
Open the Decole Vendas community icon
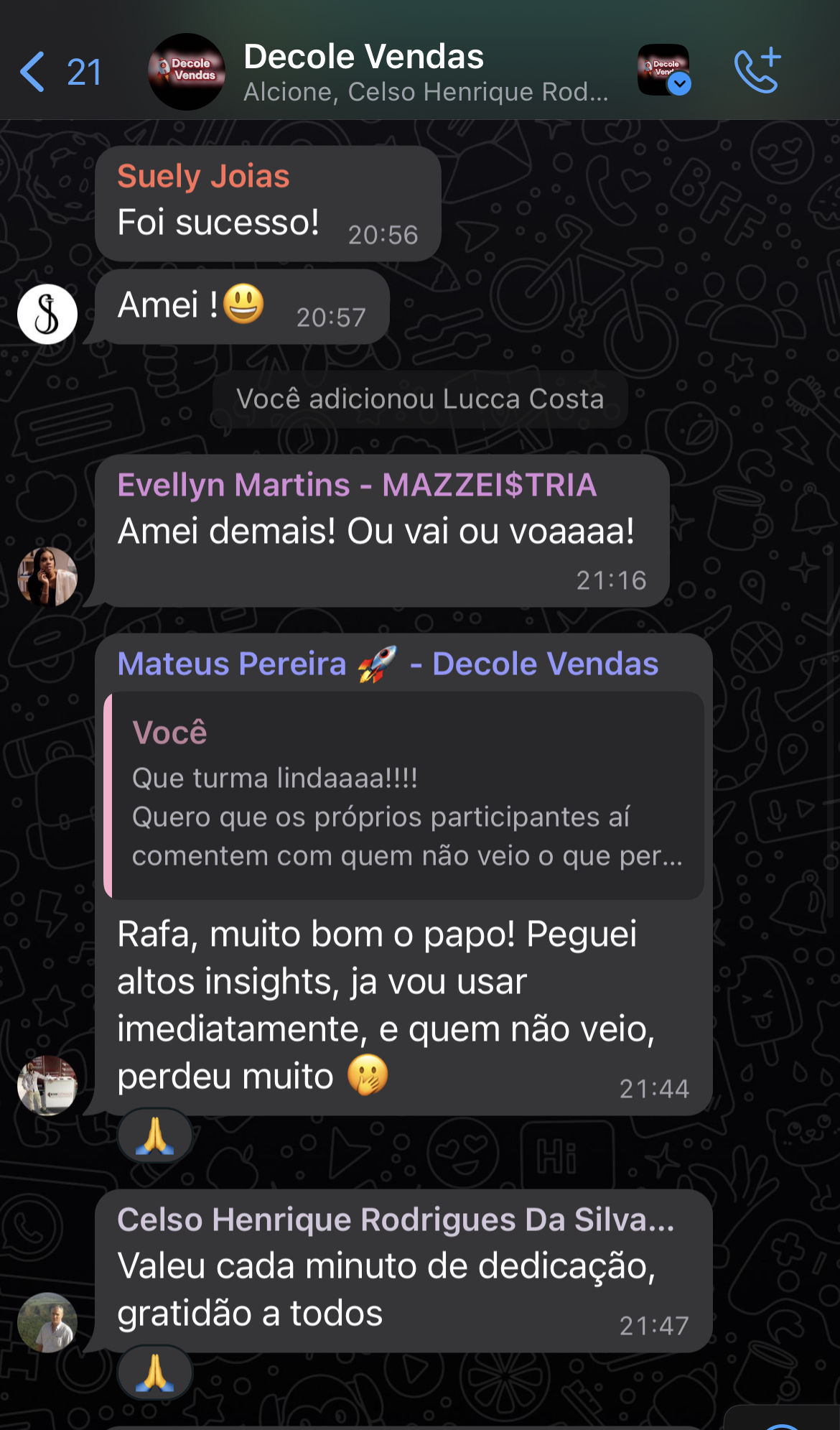tap(663, 70)
